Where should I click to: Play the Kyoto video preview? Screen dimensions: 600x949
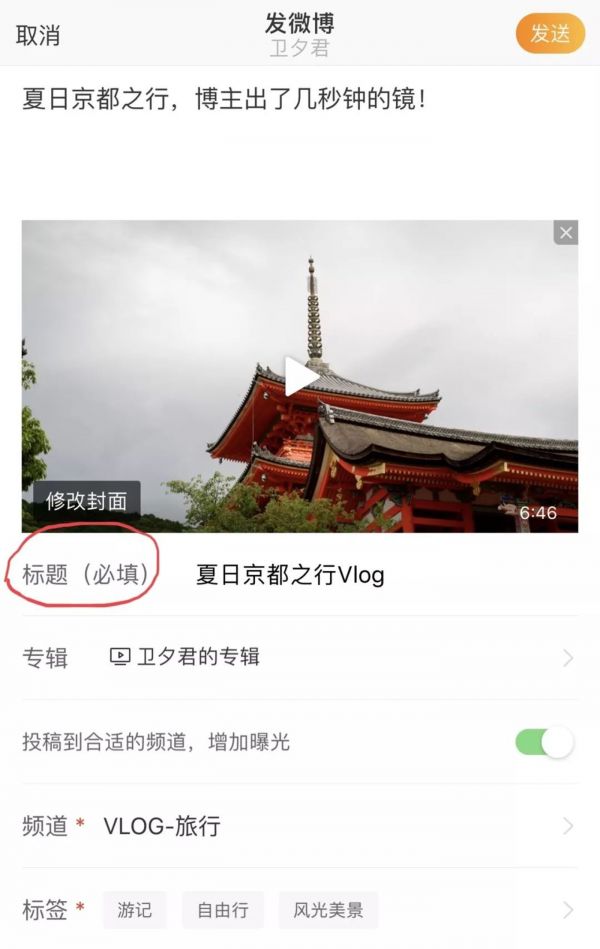tap(300, 377)
